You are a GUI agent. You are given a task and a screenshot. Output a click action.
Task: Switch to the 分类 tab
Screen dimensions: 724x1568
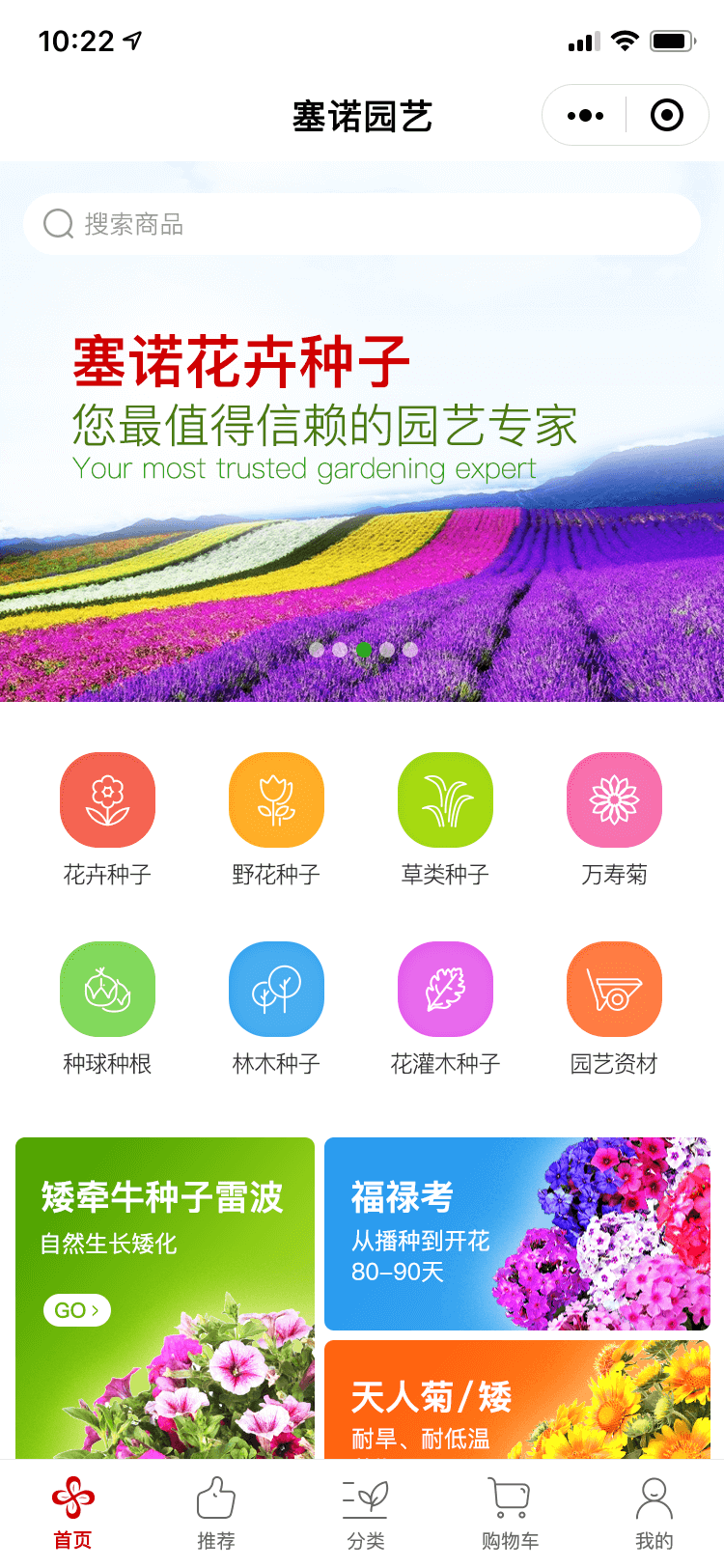(x=366, y=1513)
